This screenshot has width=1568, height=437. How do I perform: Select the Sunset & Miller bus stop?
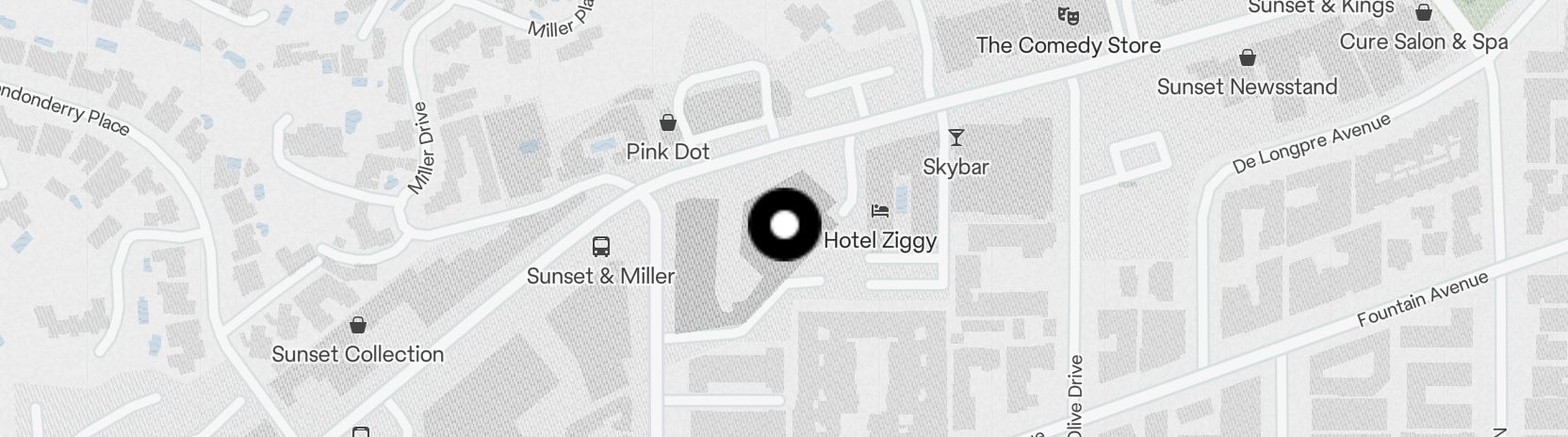(601, 248)
